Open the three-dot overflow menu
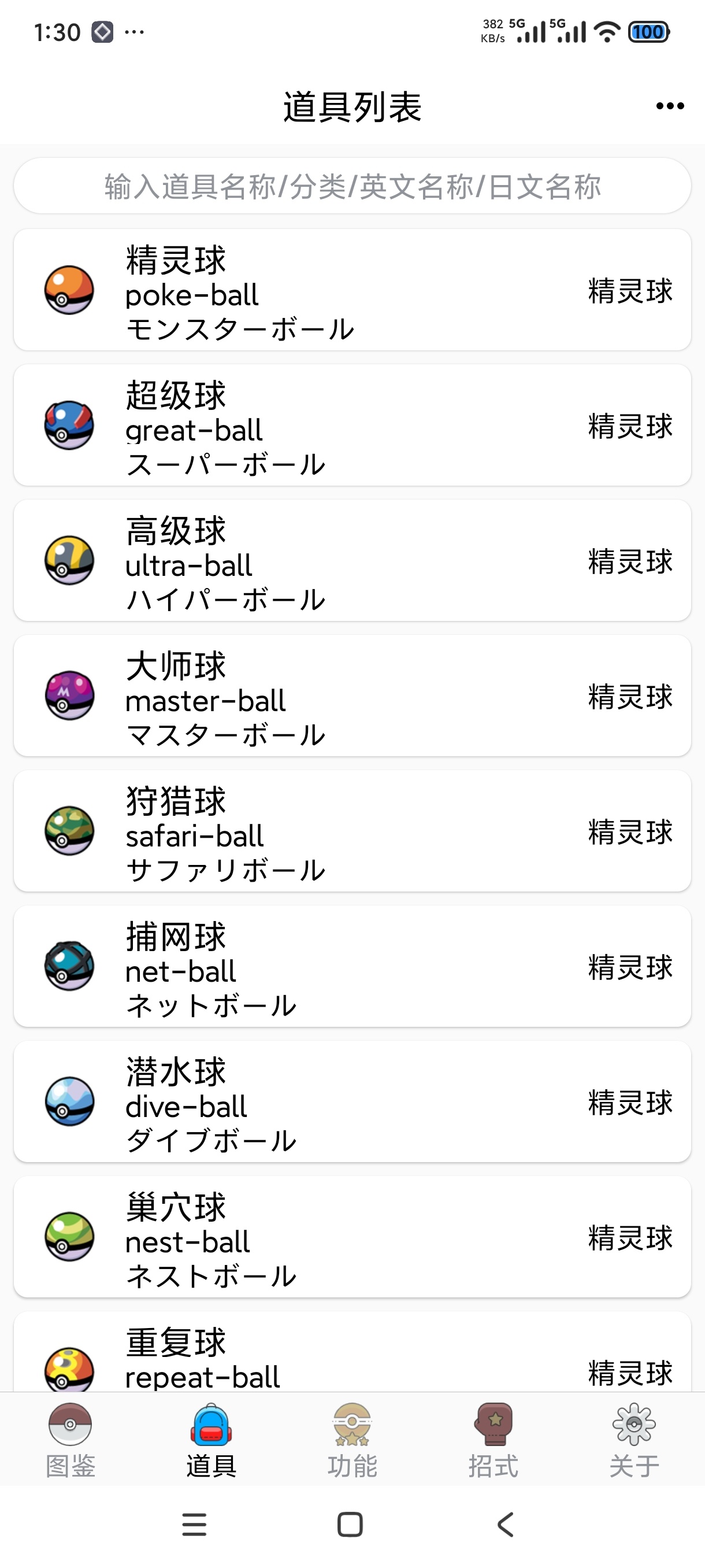Viewport: 705px width, 1568px height. [x=670, y=106]
